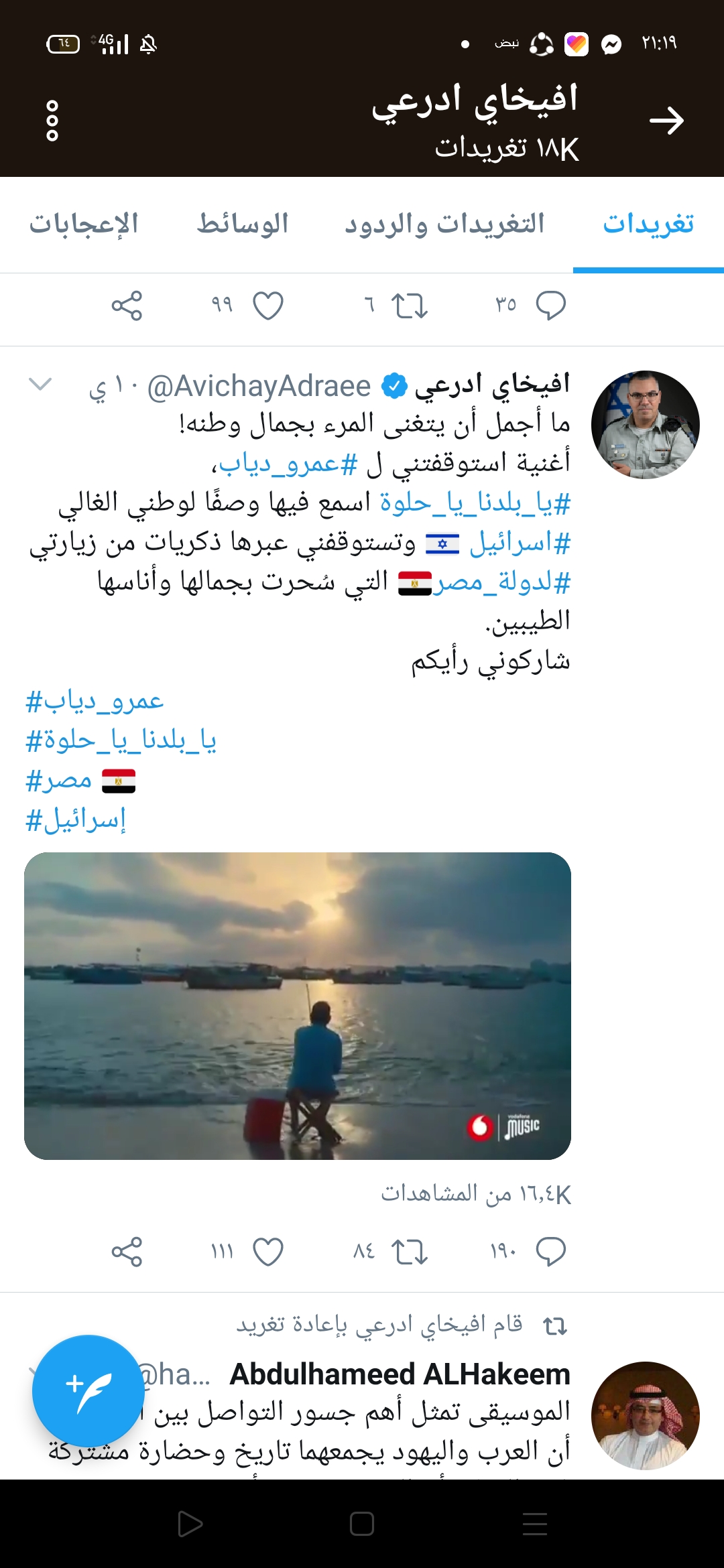This screenshot has width=724, height=1568.
Task: Open the three-dot overflow menu
Action: point(52,121)
